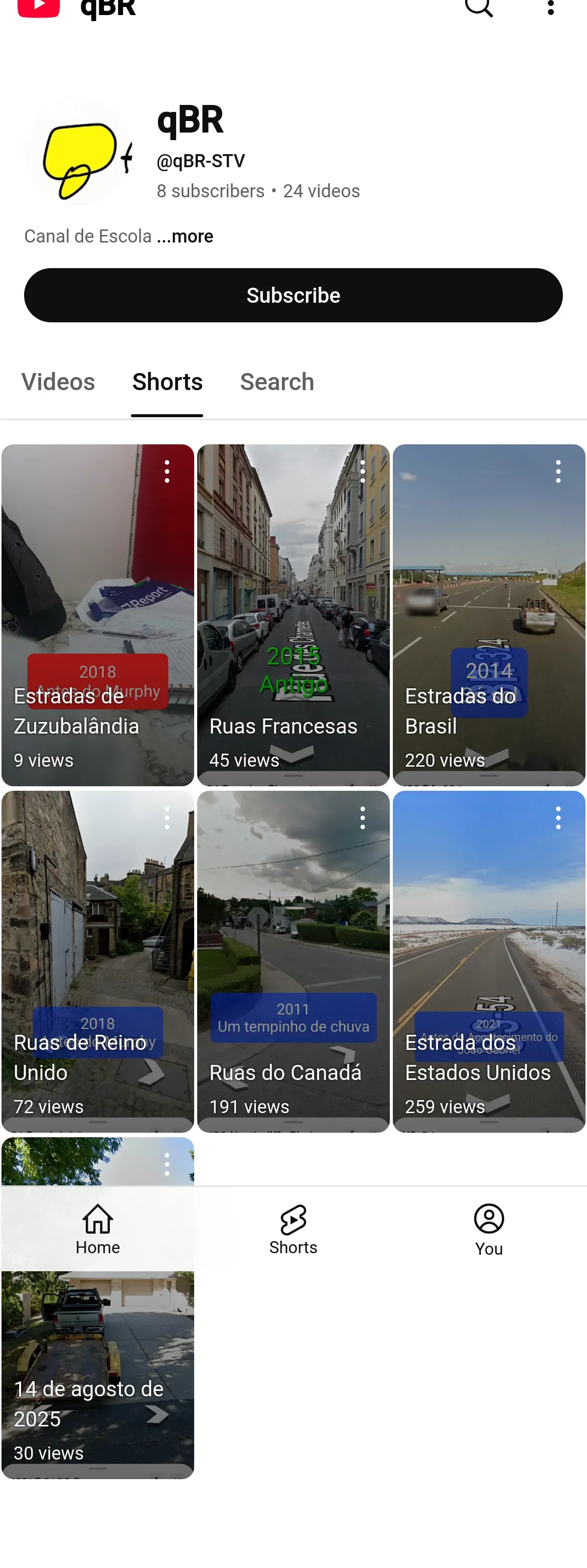Screen dimensions: 587x1568
Task: Open more options for Estradas de Zuzubalândia
Action: [x=167, y=472]
